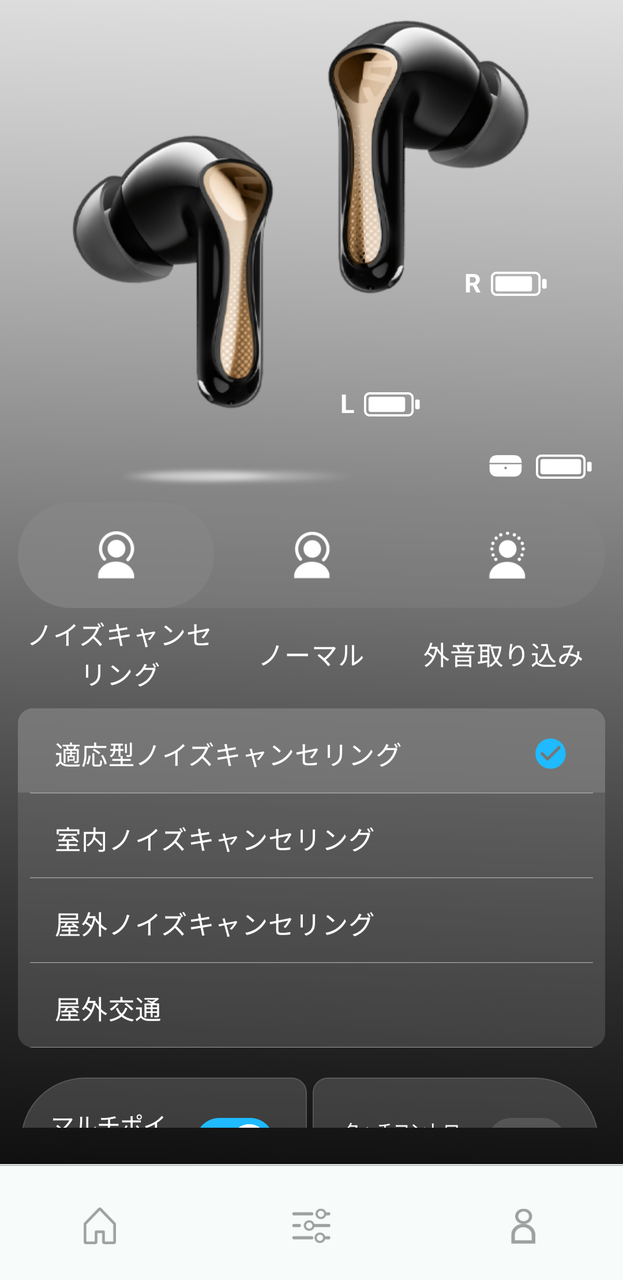Screen dimensions: 623x1280
Task: Choose 室内ノイズキャンセリング option
Action: [311, 838]
